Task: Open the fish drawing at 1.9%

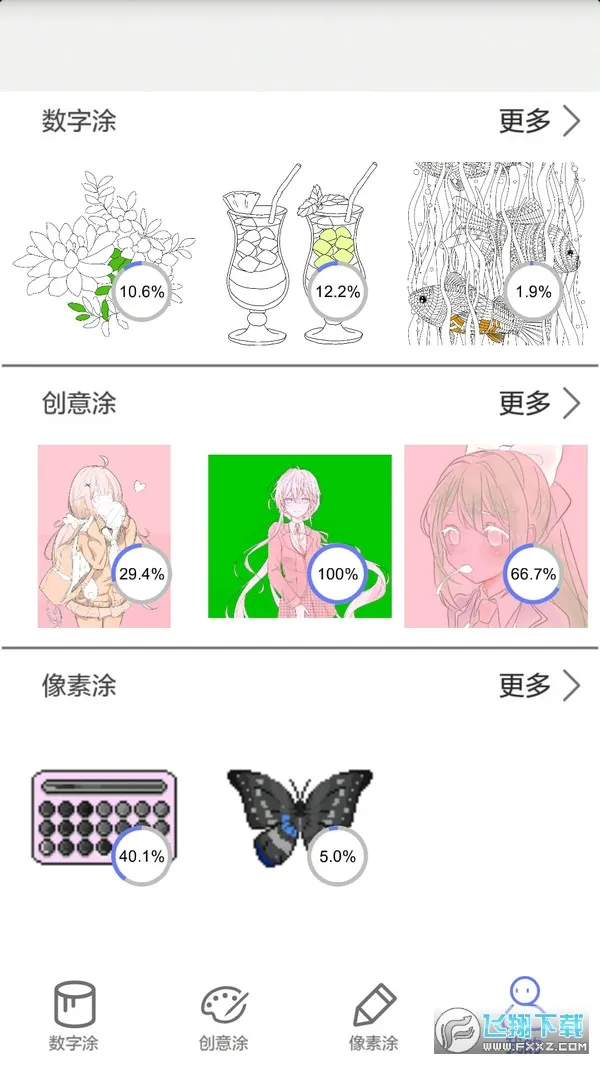Action: pos(497,253)
